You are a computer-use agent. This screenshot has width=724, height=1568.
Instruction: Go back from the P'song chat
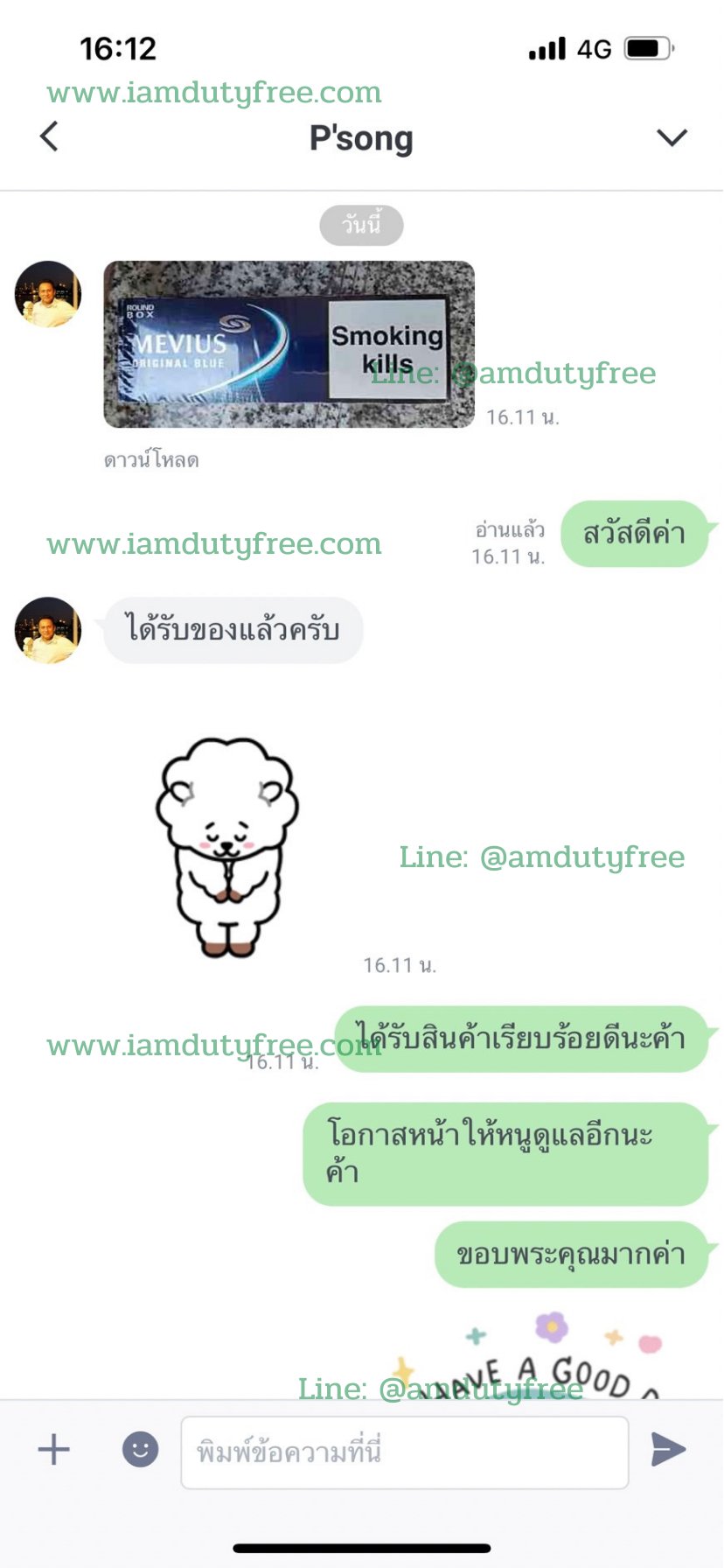(50, 136)
